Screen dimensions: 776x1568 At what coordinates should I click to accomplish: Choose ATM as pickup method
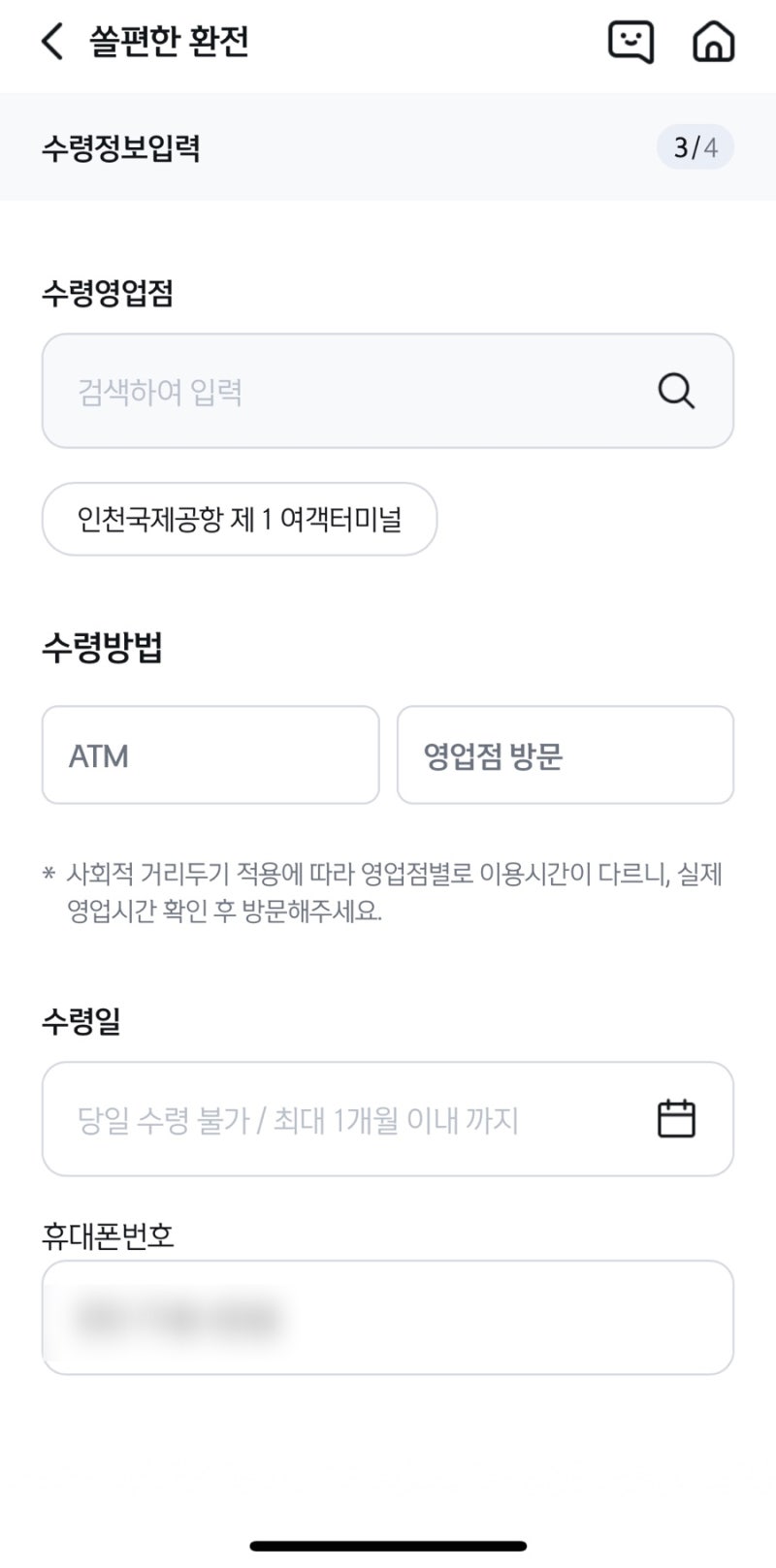coord(210,754)
